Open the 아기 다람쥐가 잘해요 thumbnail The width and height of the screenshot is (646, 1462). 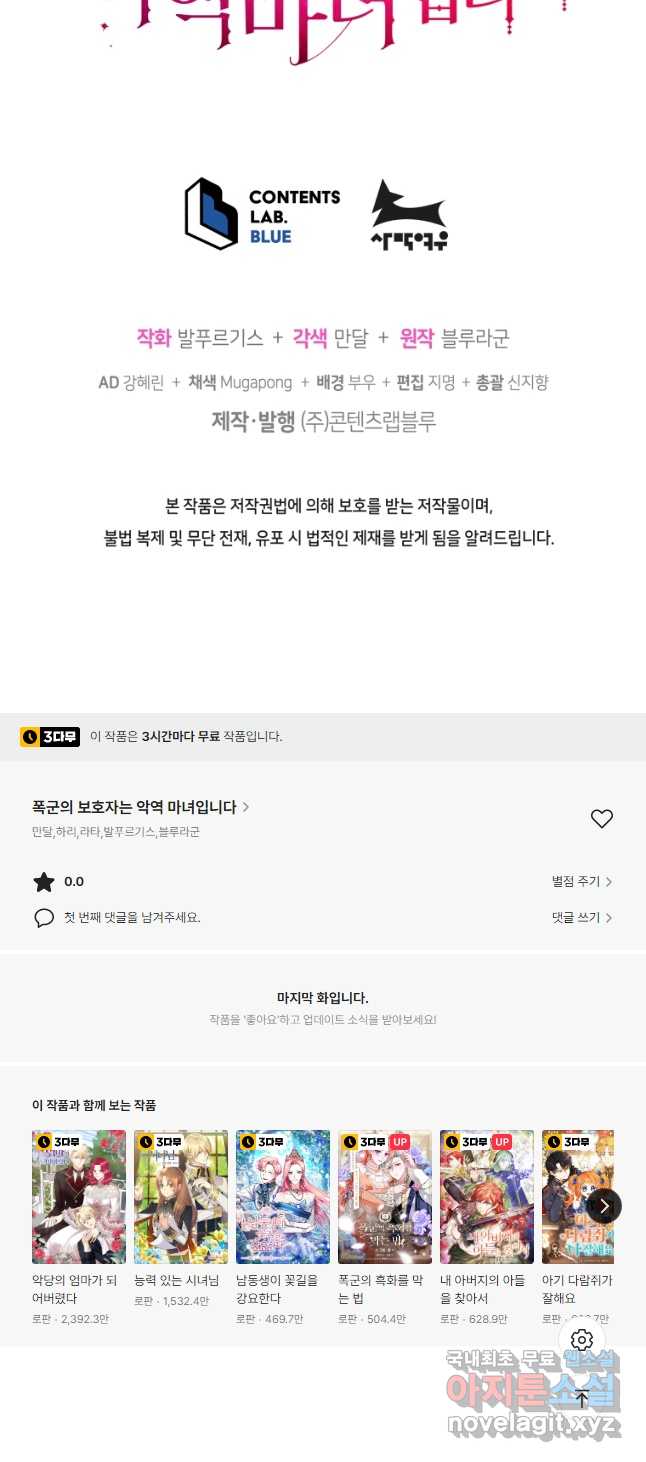coord(578,1197)
